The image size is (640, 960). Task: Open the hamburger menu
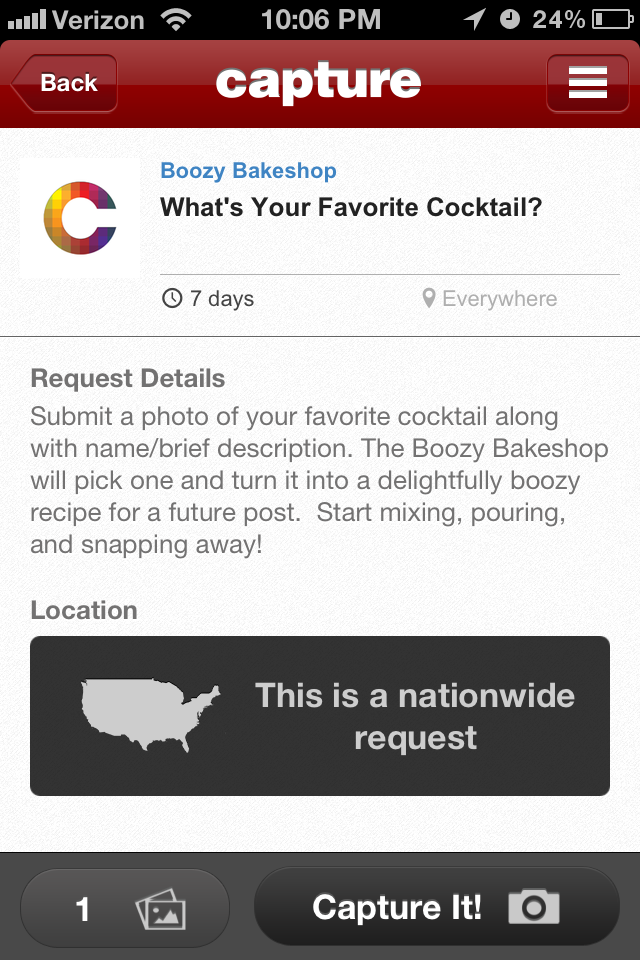[587, 83]
